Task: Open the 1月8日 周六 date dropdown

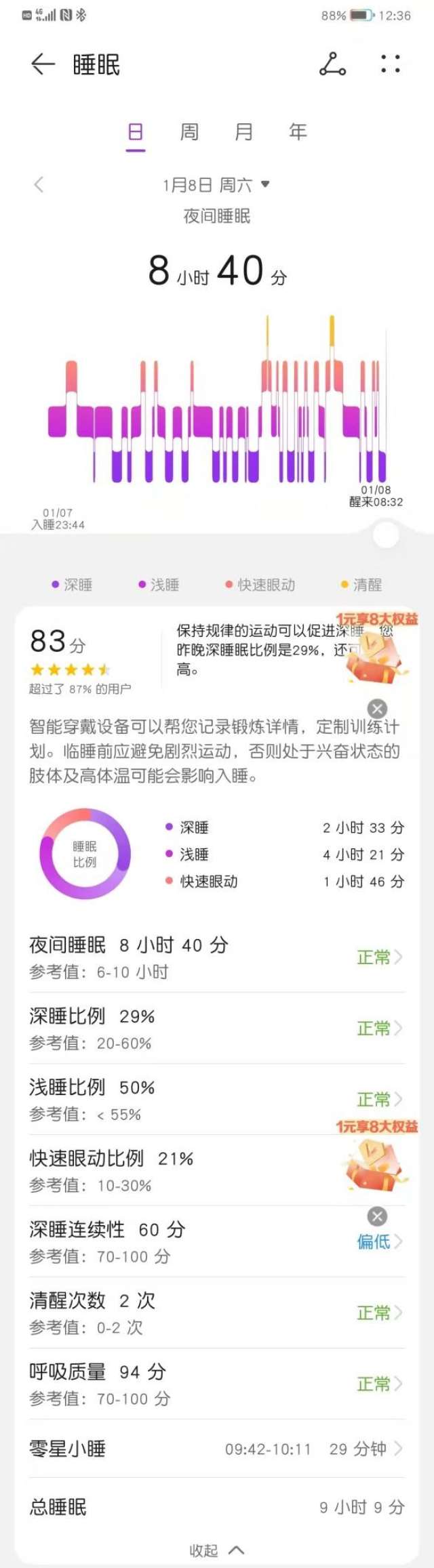Action: [216, 184]
